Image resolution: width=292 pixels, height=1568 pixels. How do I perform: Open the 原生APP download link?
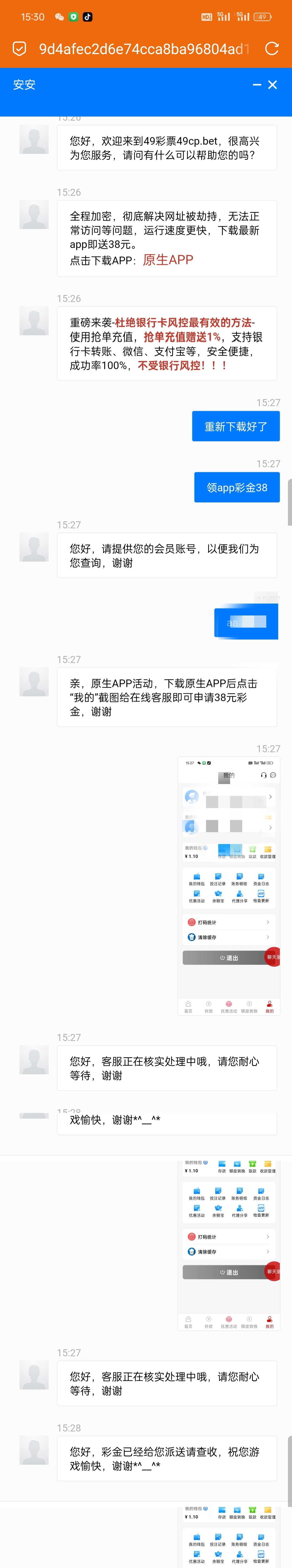coord(168,260)
